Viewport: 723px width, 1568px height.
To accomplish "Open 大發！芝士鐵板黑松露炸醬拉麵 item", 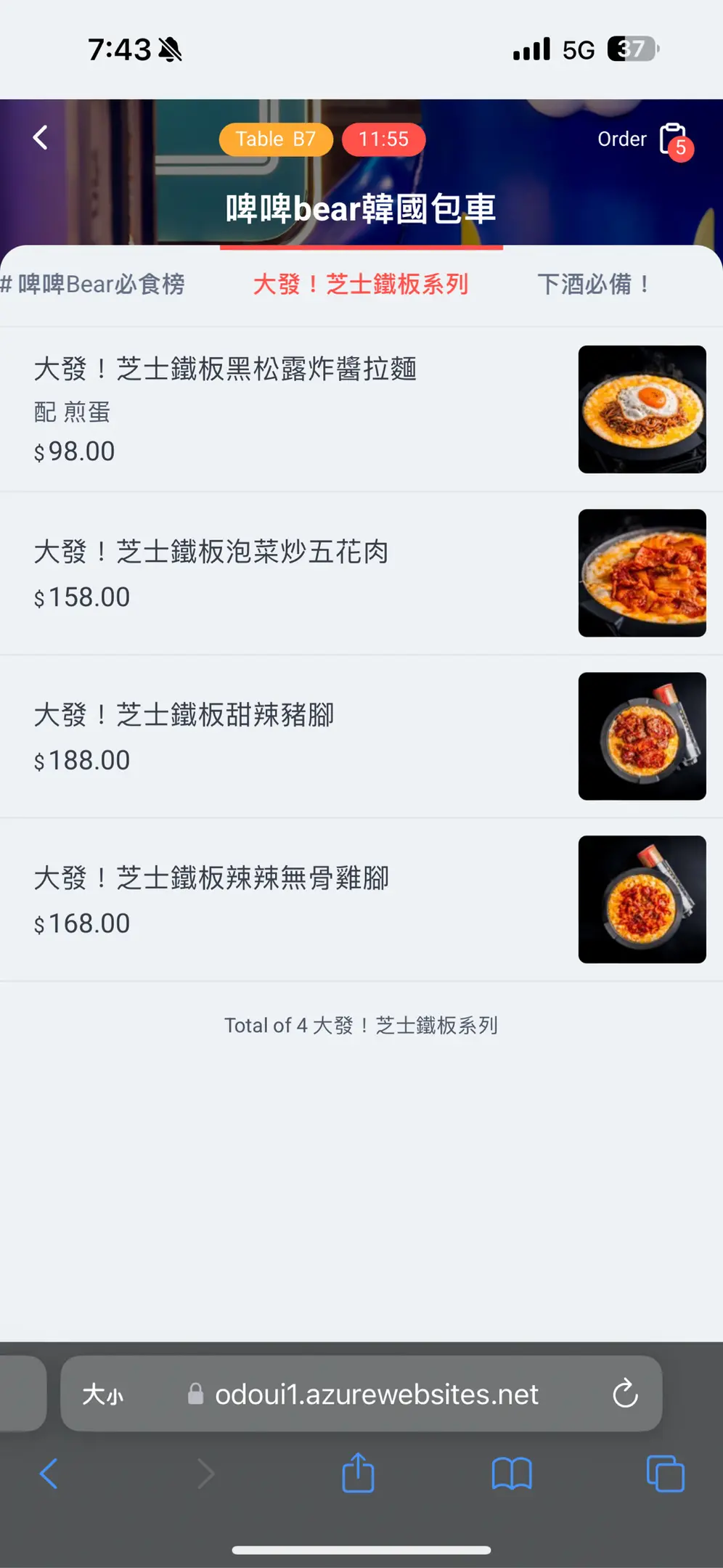I will (x=225, y=369).
